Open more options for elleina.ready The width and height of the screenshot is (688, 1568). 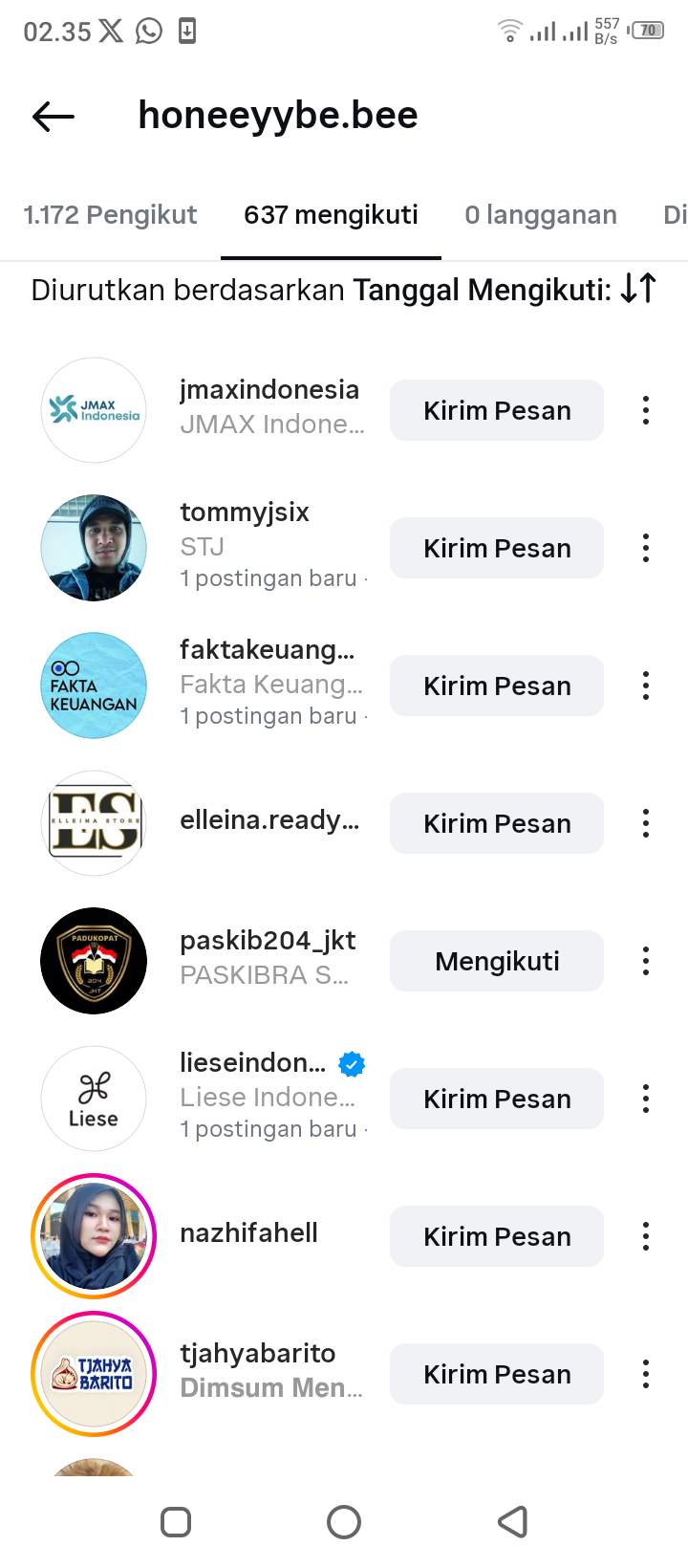pos(646,824)
